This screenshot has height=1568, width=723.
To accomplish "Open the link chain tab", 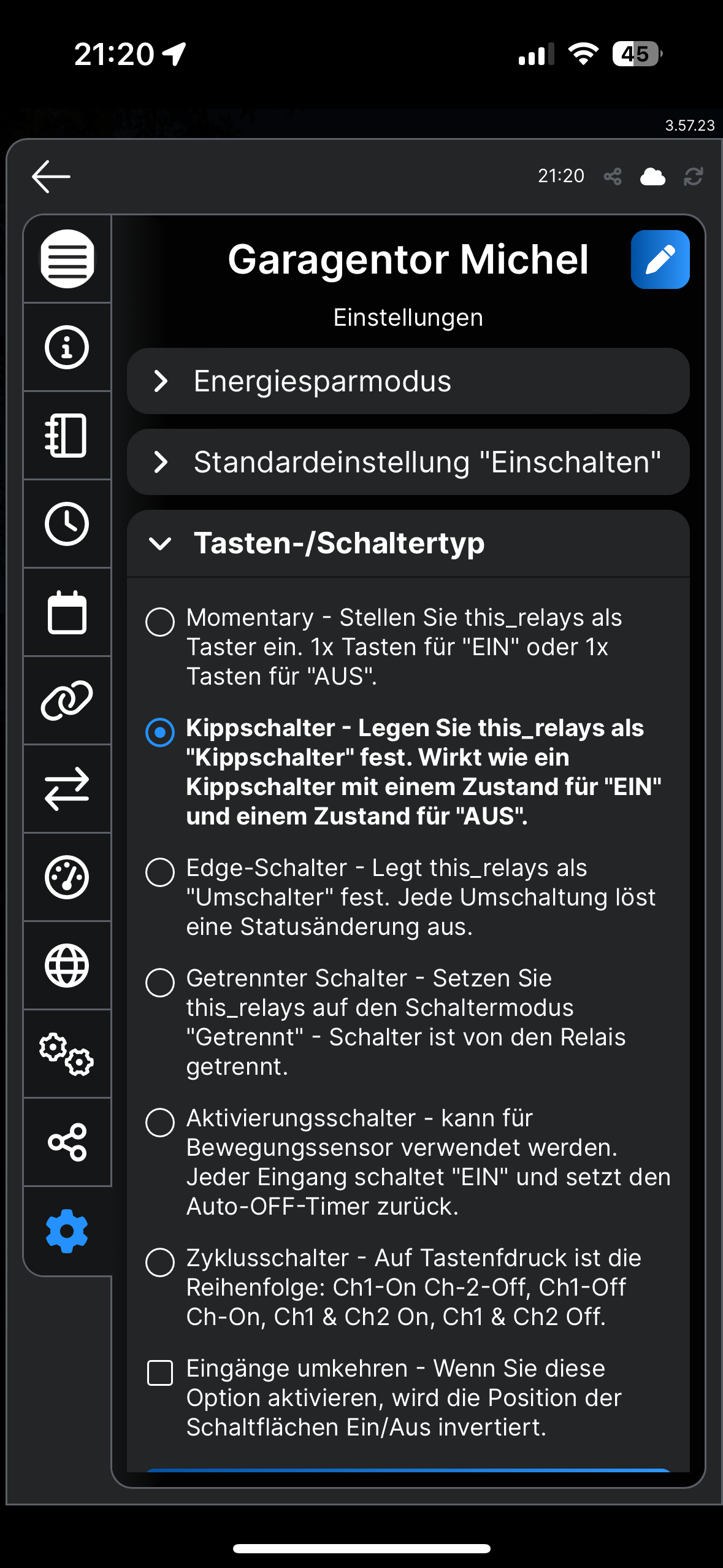I will pos(67,701).
